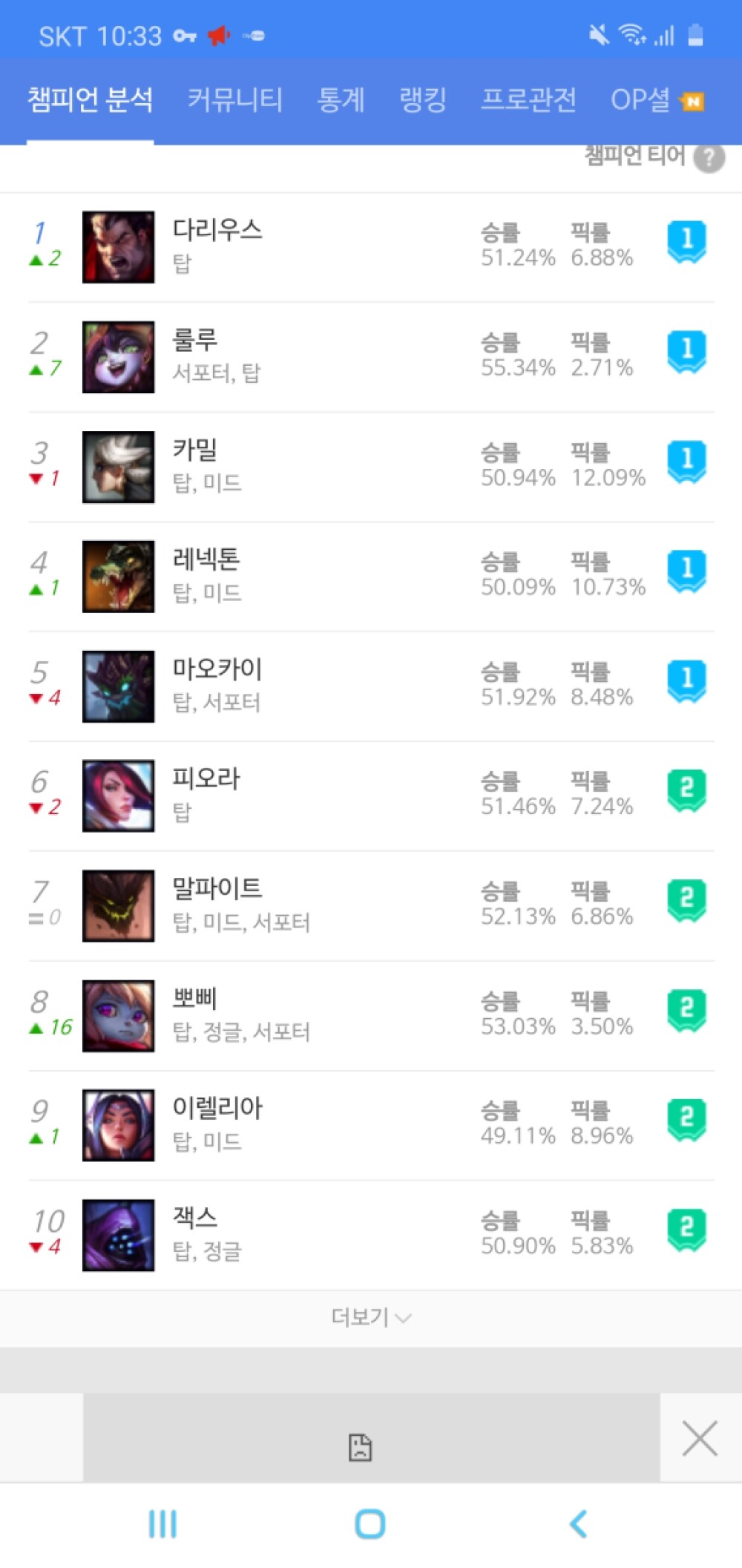
Task: Open the 뽀삐 row
Action: pyautogui.click(x=371, y=1016)
